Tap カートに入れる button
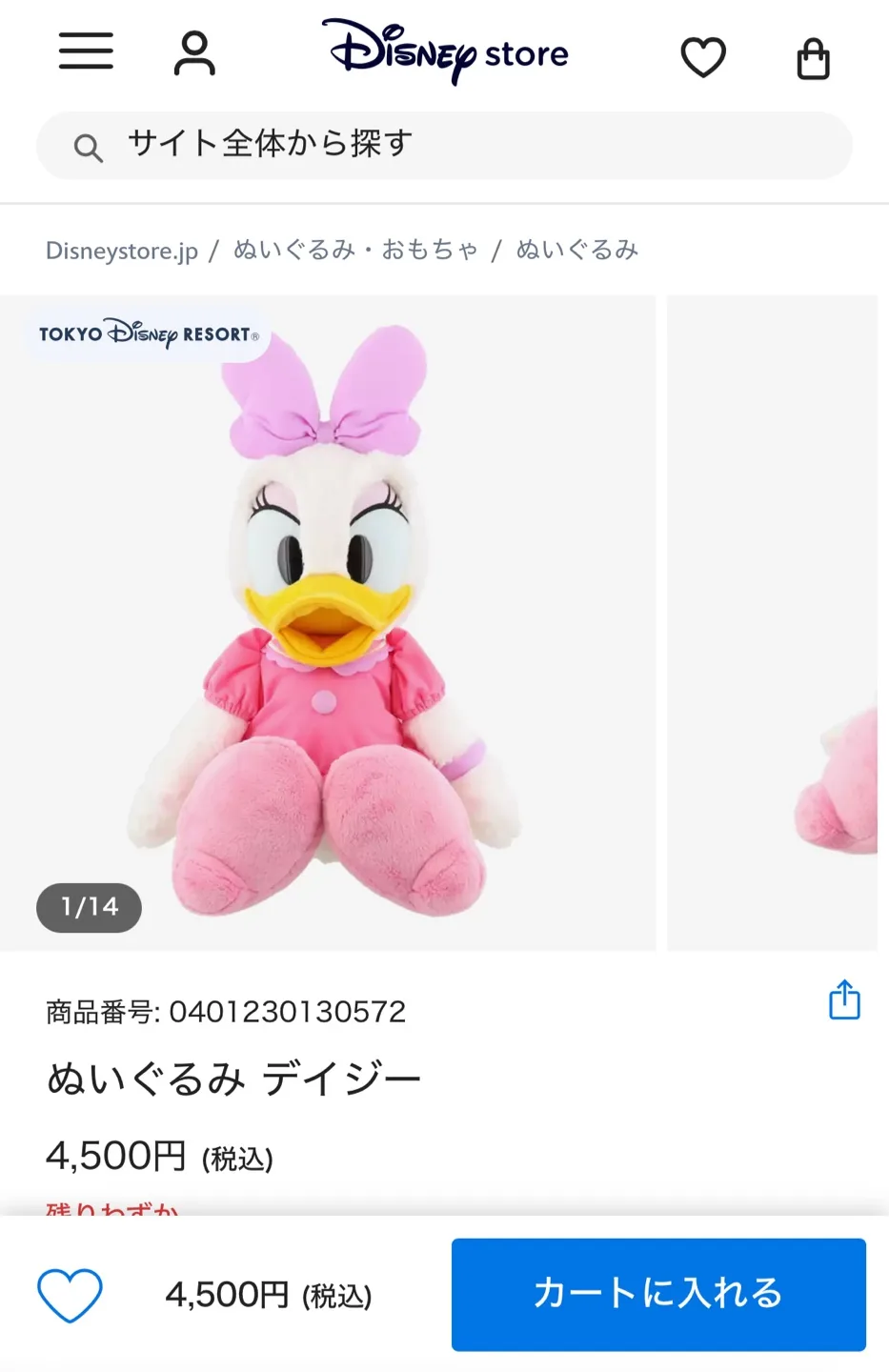 pyautogui.click(x=658, y=1294)
